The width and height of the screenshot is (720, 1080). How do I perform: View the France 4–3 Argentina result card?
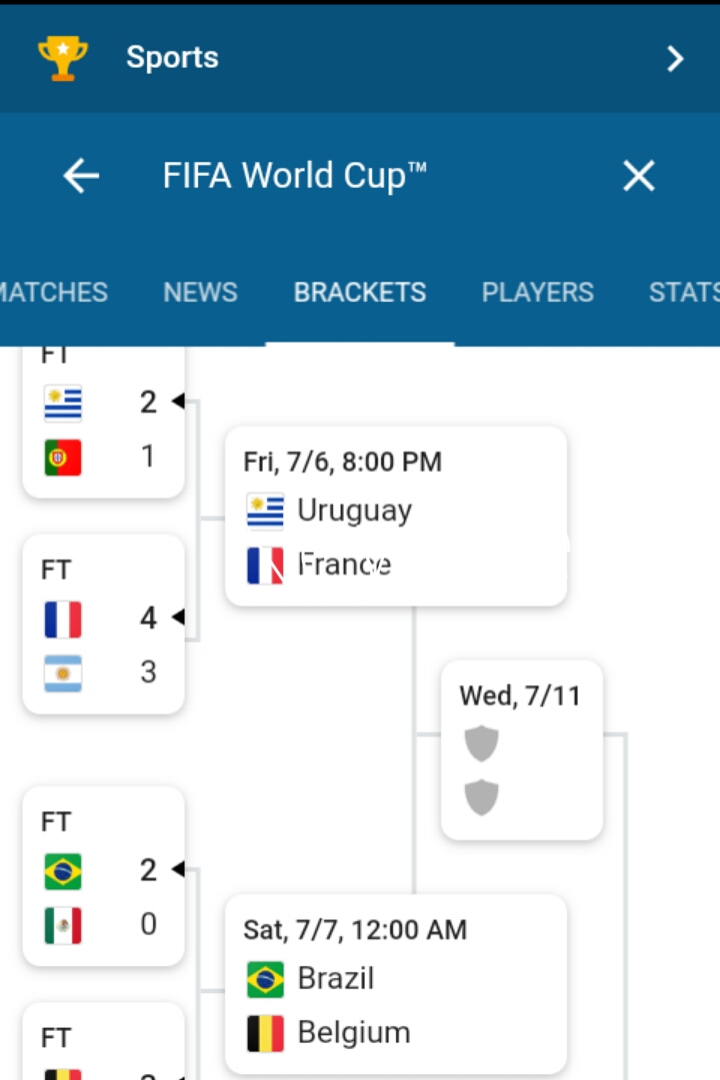[x=103, y=624]
